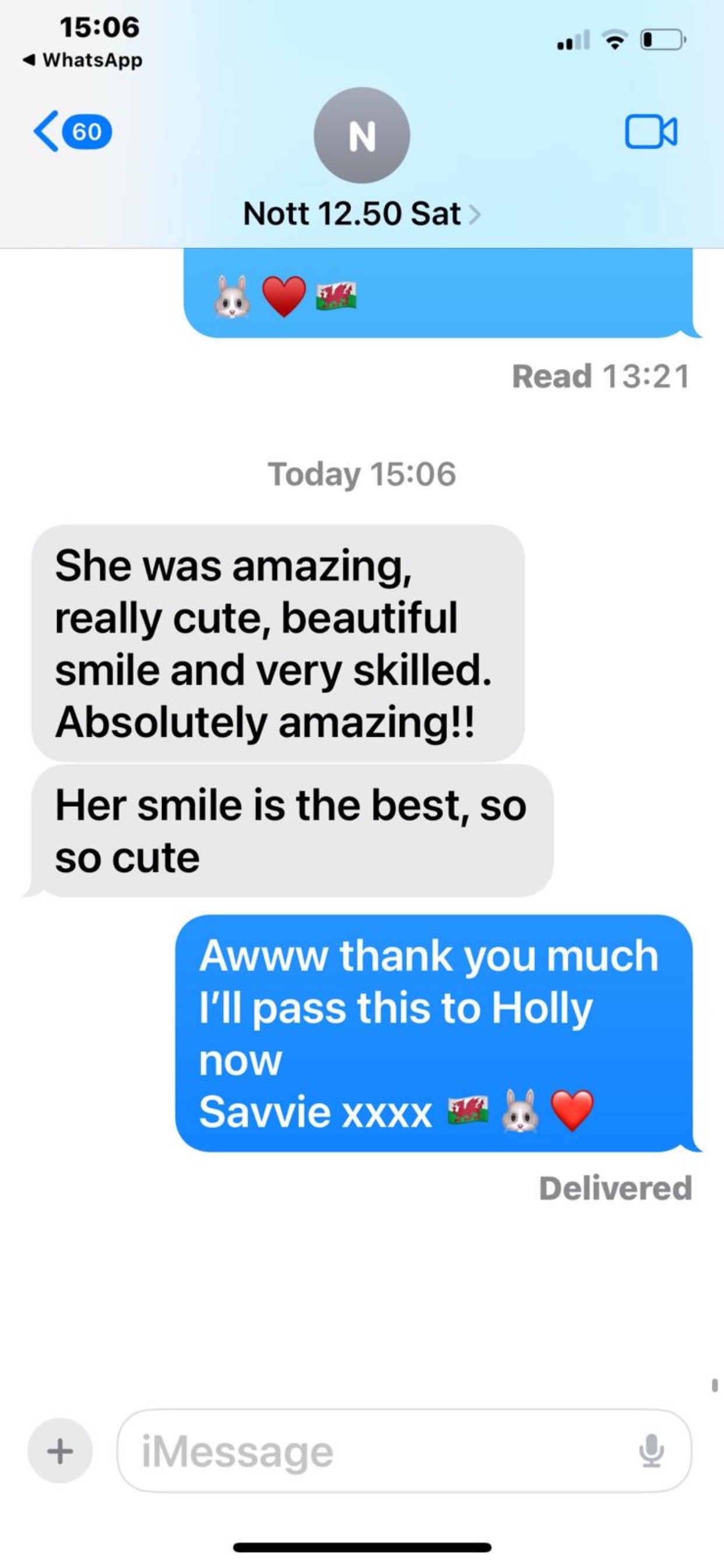Return to WhatsApp via the breadcrumb
724x1568 pixels.
83,60
